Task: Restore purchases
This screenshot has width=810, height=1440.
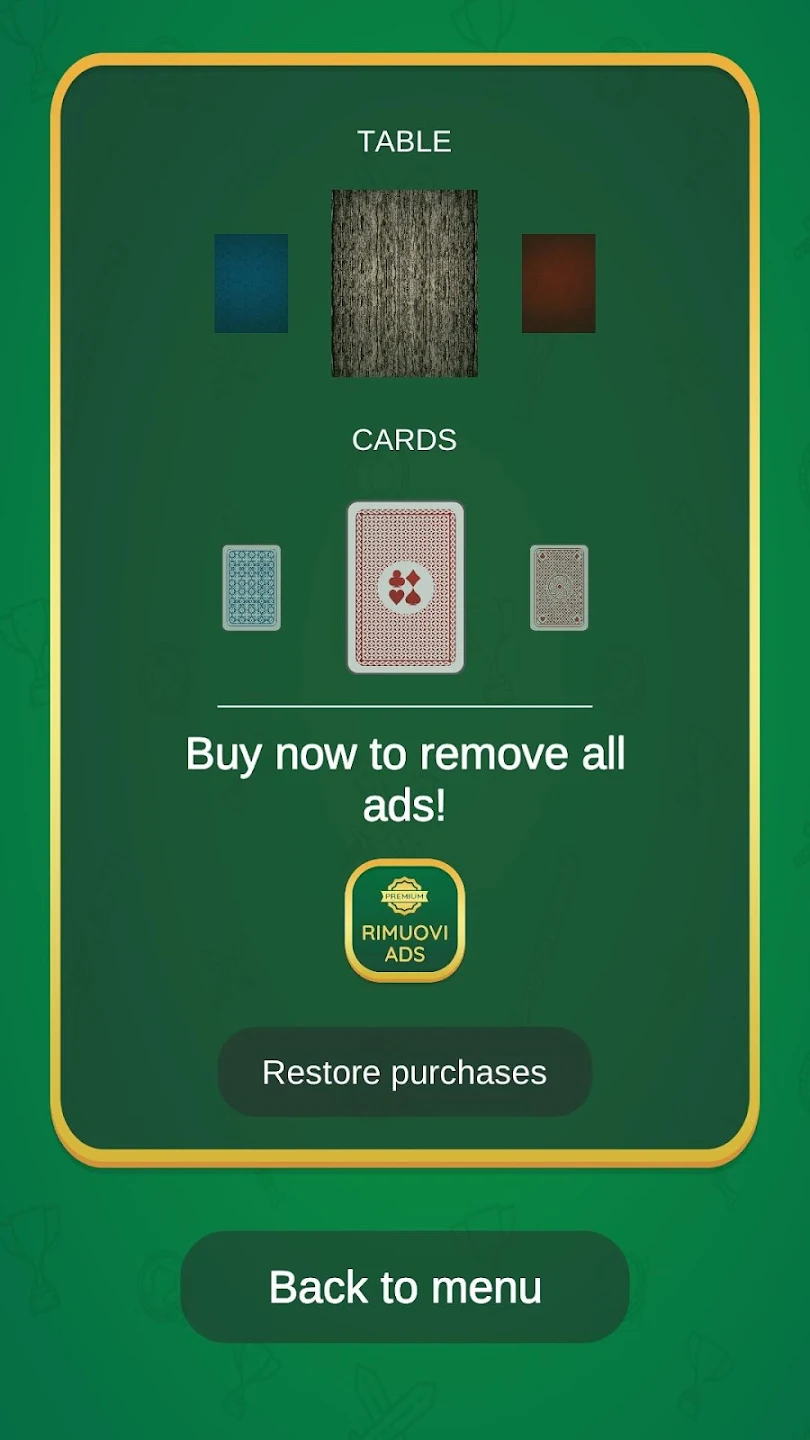Action: [405, 1072]
